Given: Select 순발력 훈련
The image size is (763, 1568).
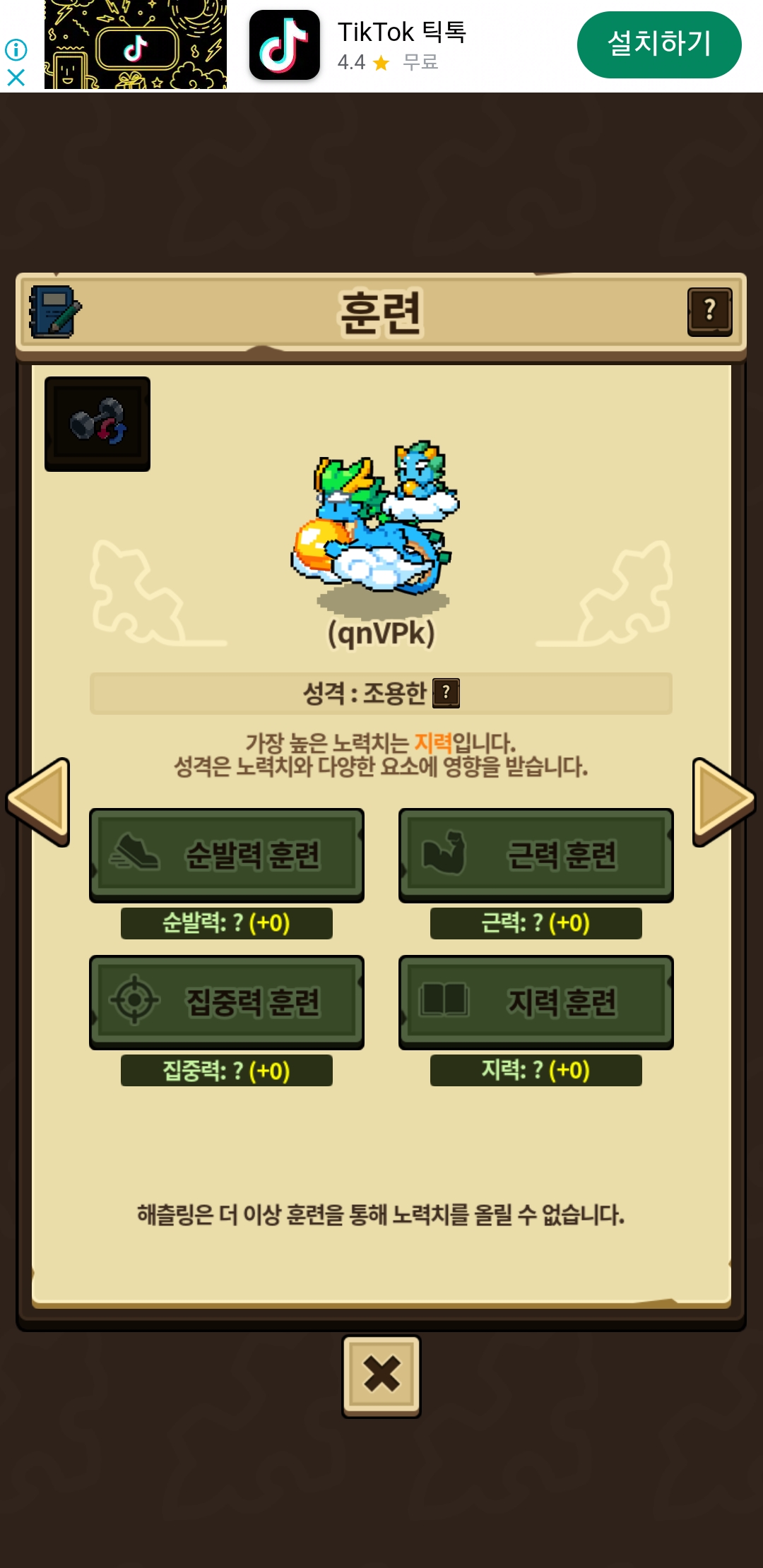Looking at the screenshot, I should [x=227, y=855].
